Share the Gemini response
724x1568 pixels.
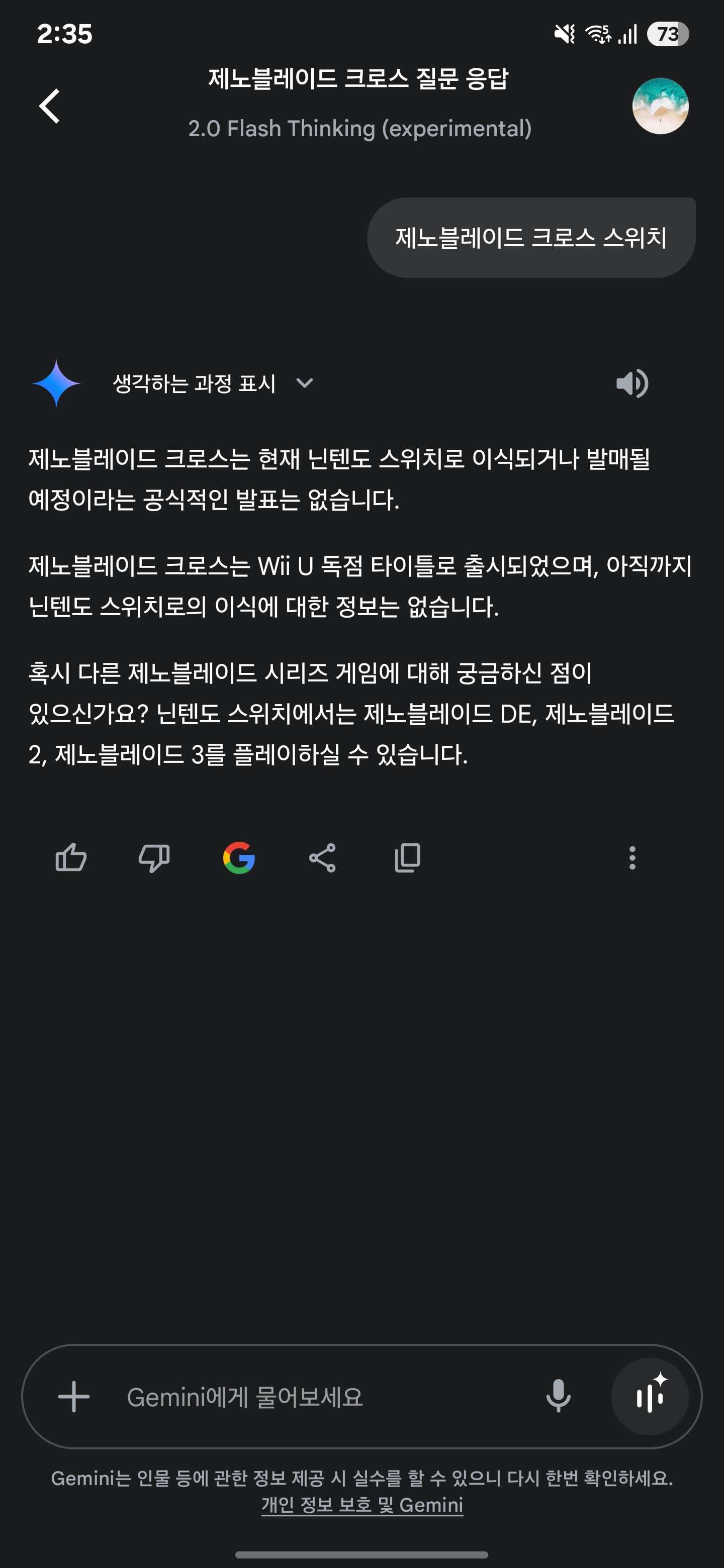tap(322, 858)
